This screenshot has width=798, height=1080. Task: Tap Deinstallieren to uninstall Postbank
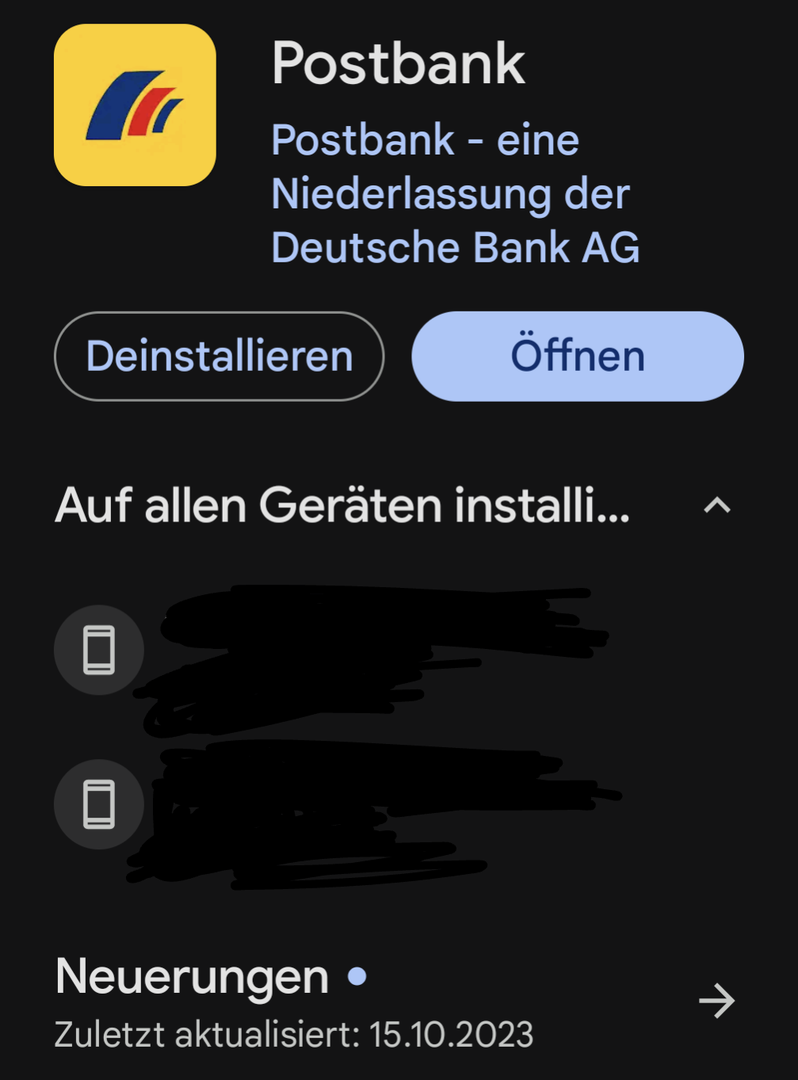(x=219, y=356)
